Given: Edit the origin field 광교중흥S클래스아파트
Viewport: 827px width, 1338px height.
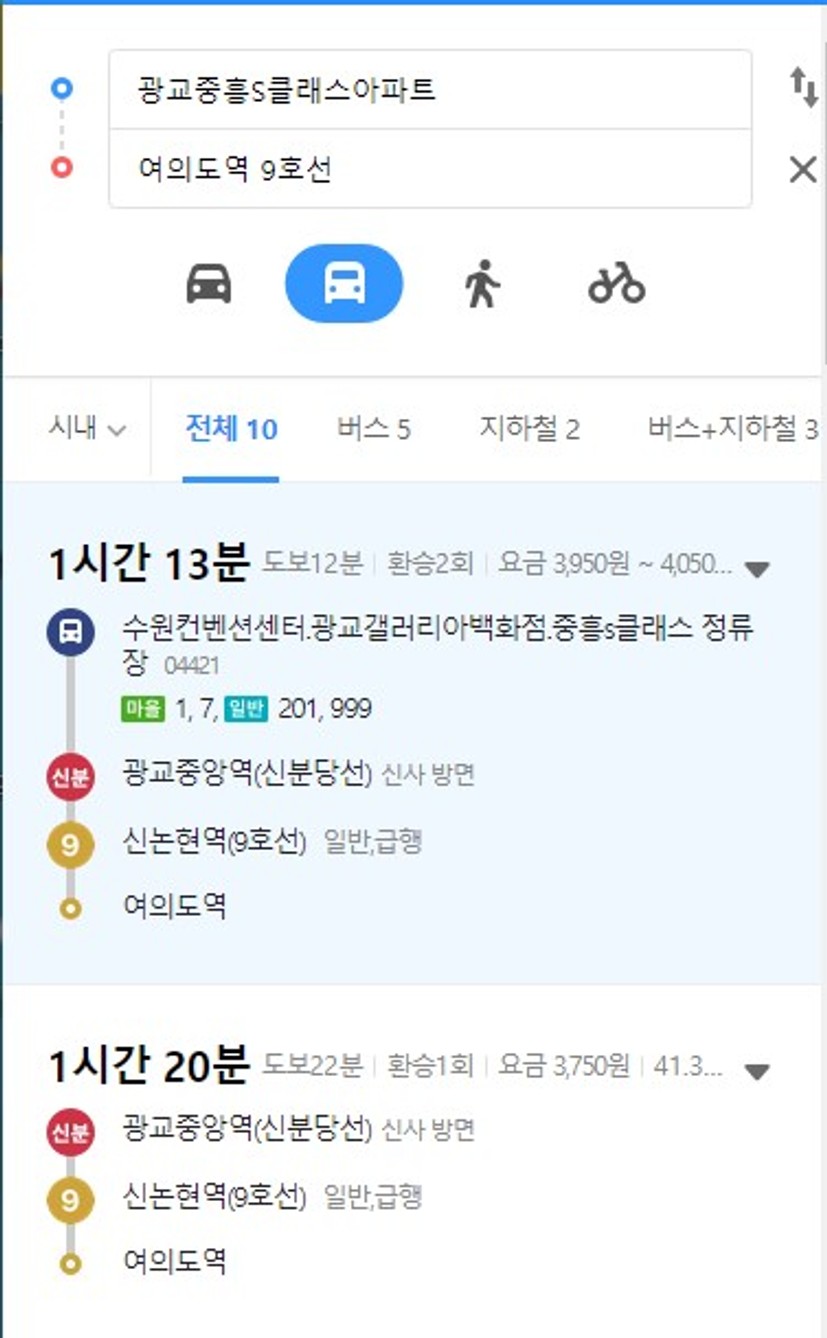Looking at the screenshot, I should tap(430, 90).
